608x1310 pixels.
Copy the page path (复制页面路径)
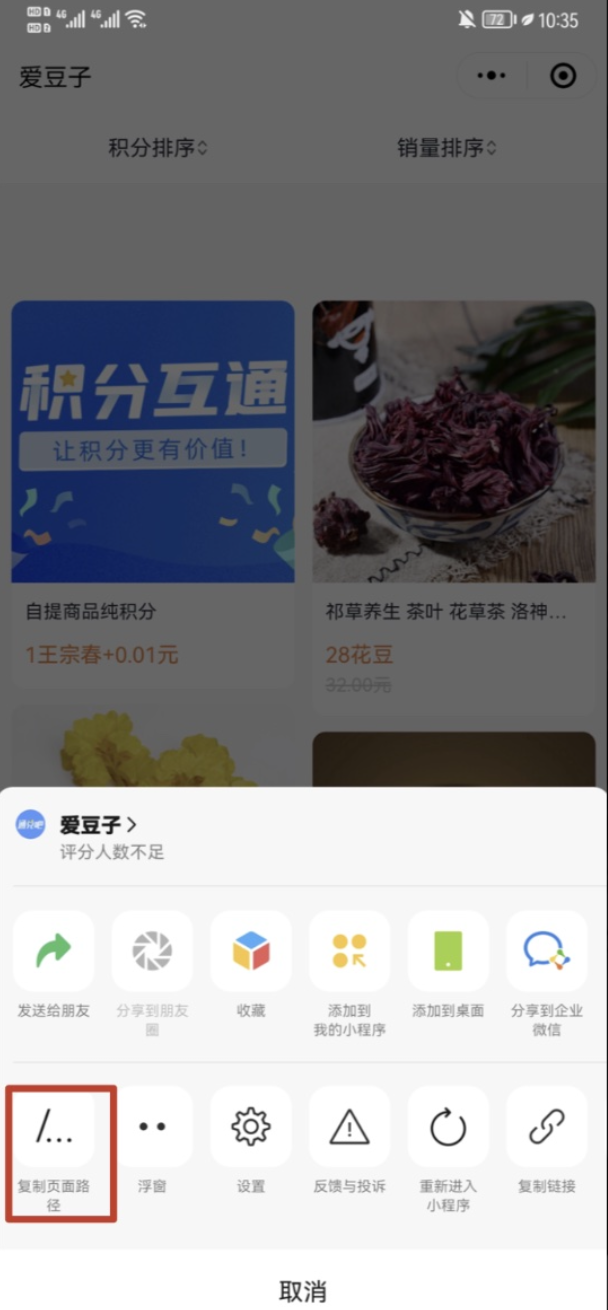click(x=53, y=1127)
